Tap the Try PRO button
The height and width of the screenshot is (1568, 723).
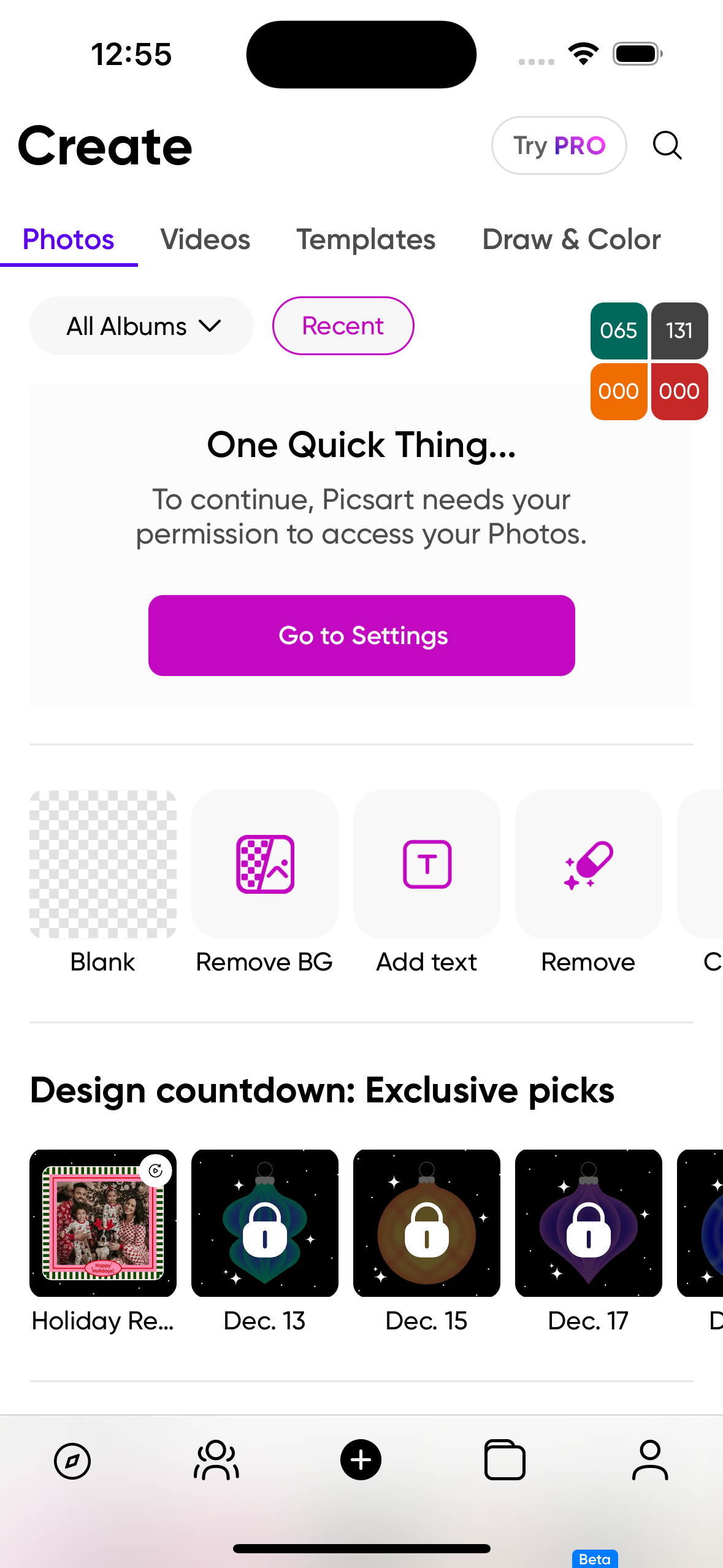point(559,146)
